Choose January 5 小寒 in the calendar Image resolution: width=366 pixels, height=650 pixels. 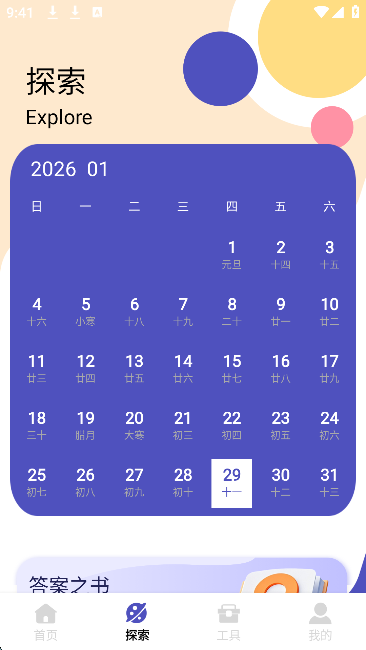(85, 313)
